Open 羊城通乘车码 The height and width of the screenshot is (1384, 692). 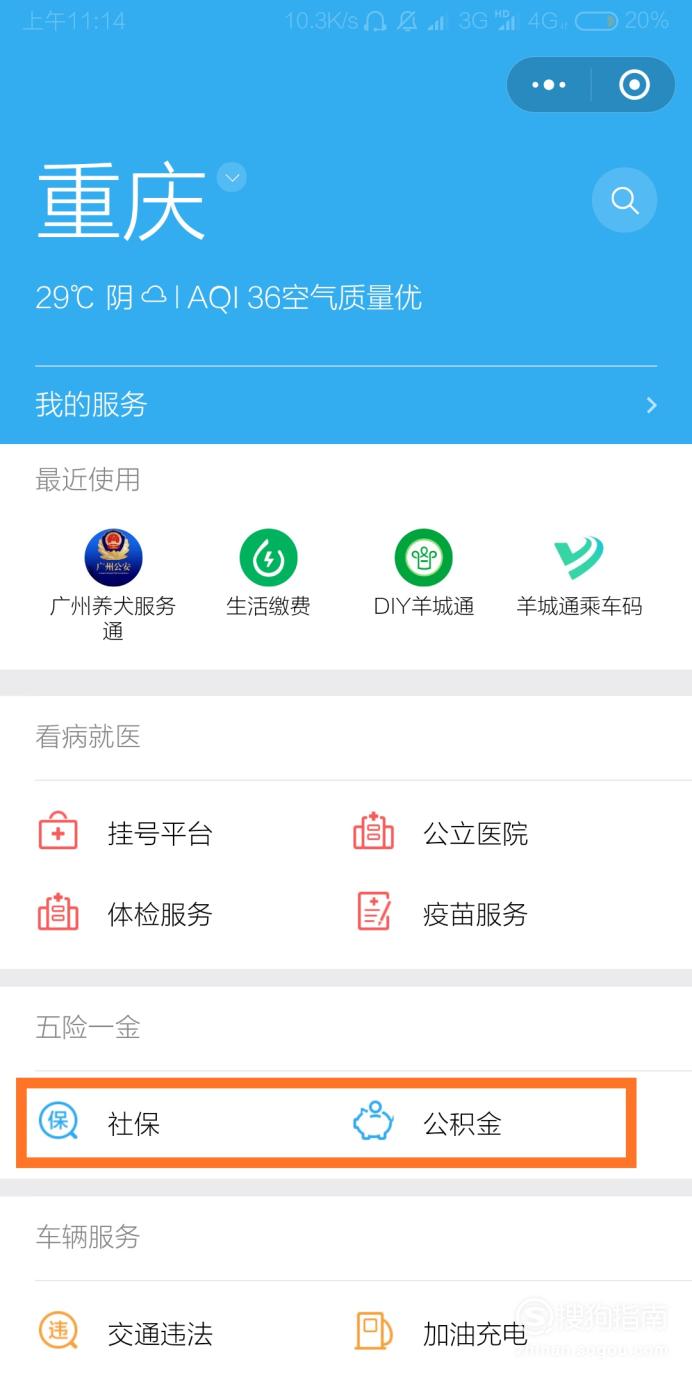tap(579, 573)
